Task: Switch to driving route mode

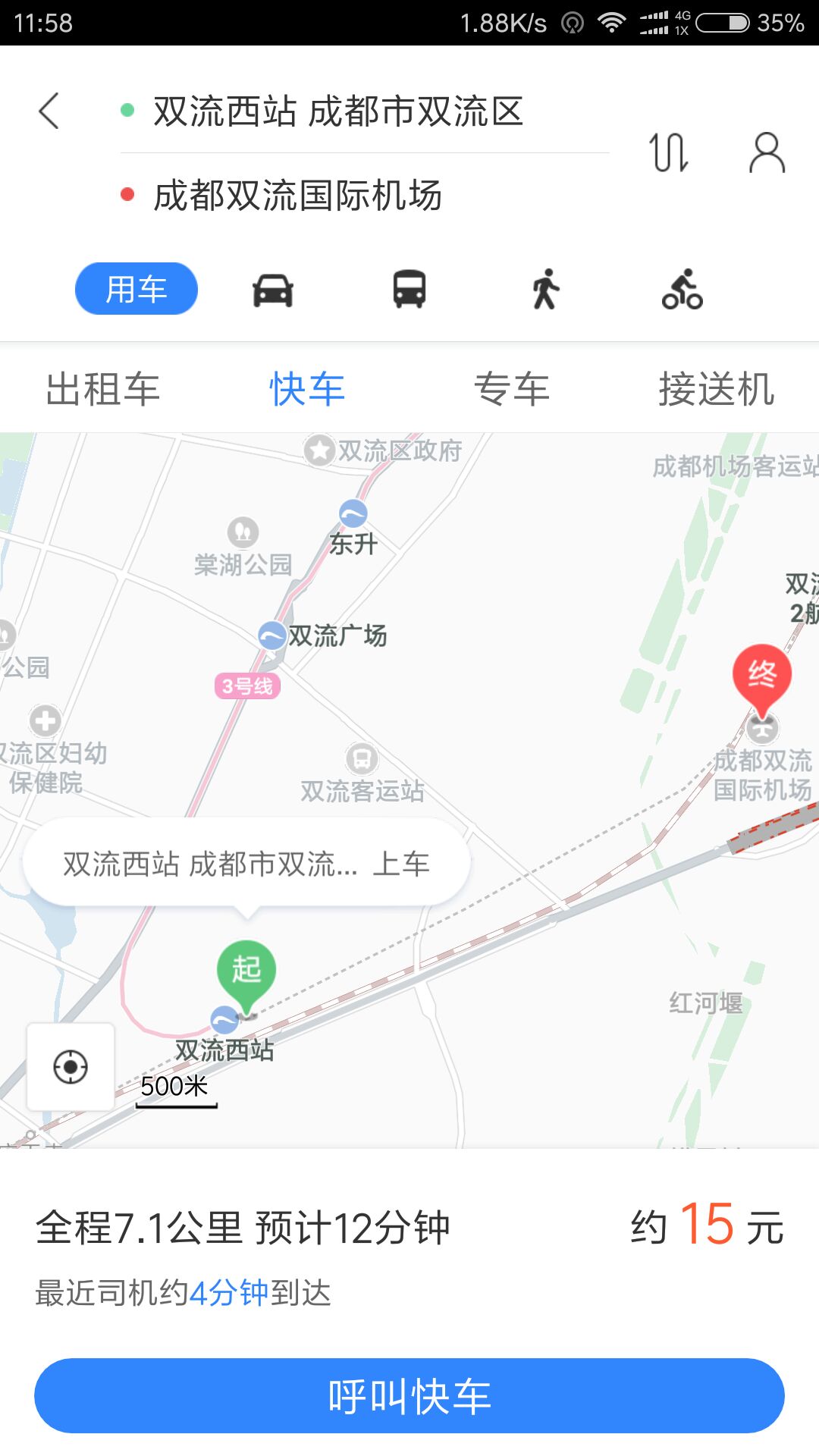Action: 273,290
